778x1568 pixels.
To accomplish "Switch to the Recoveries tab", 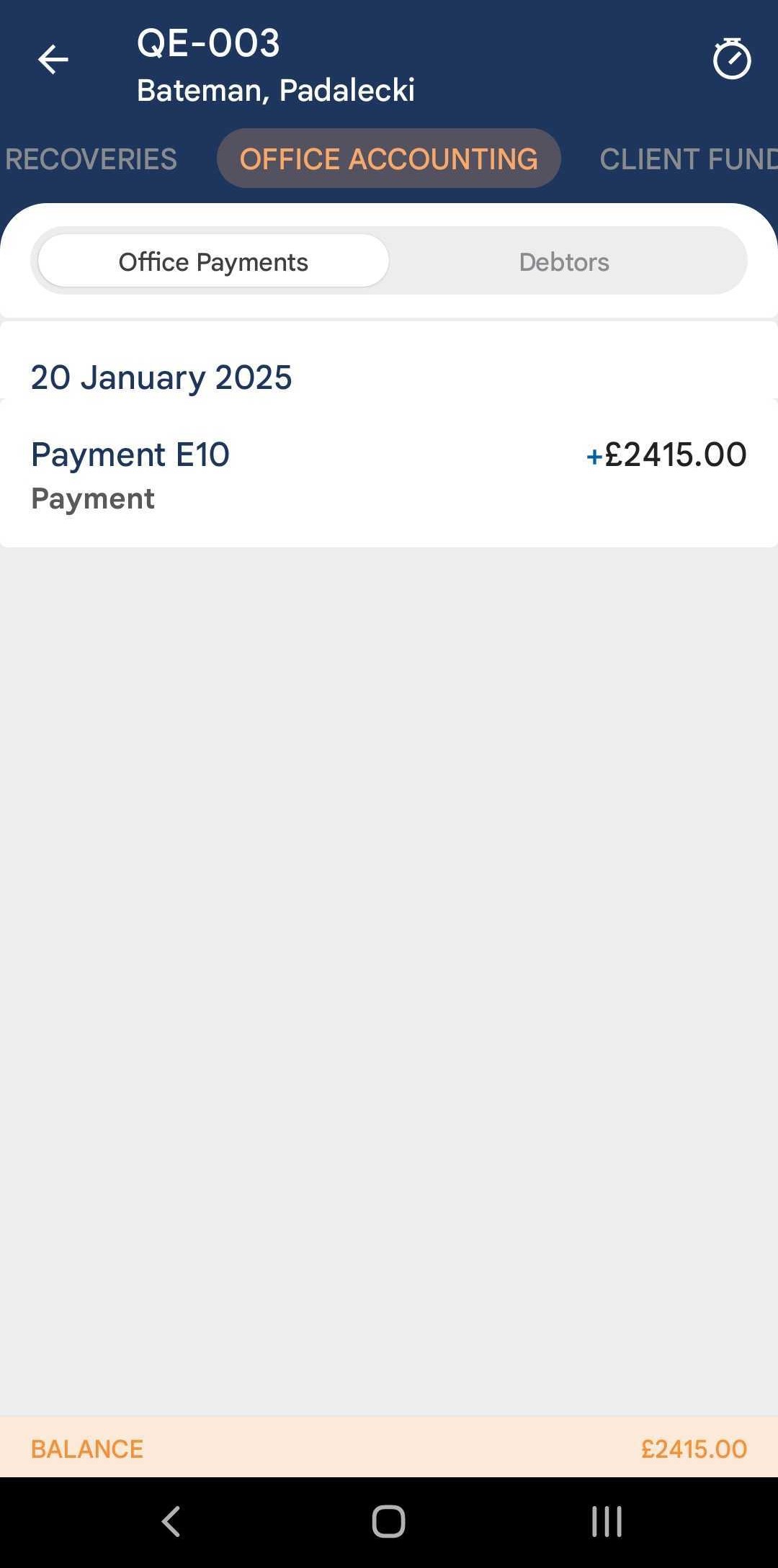I will 91,158.
